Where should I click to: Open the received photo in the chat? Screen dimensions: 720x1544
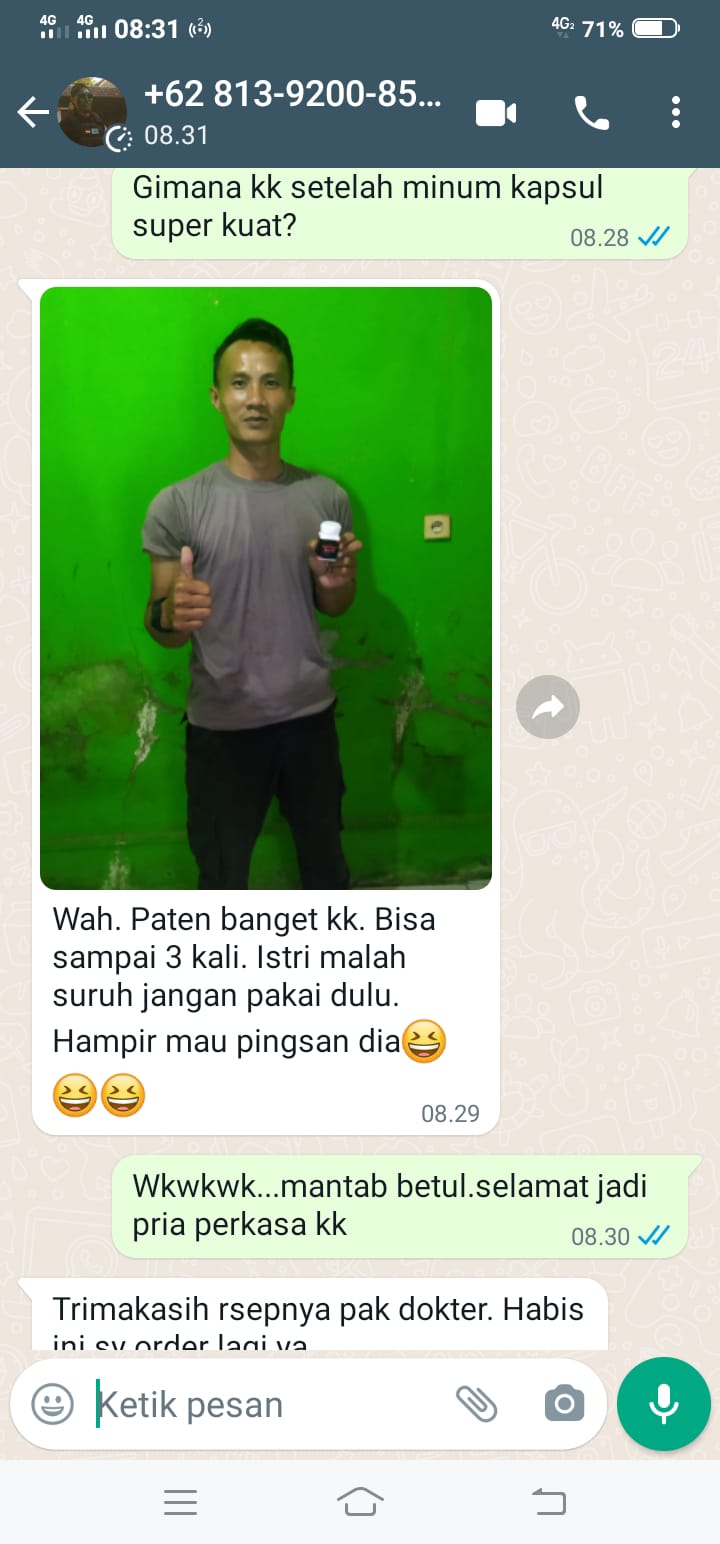click(266, 588)
